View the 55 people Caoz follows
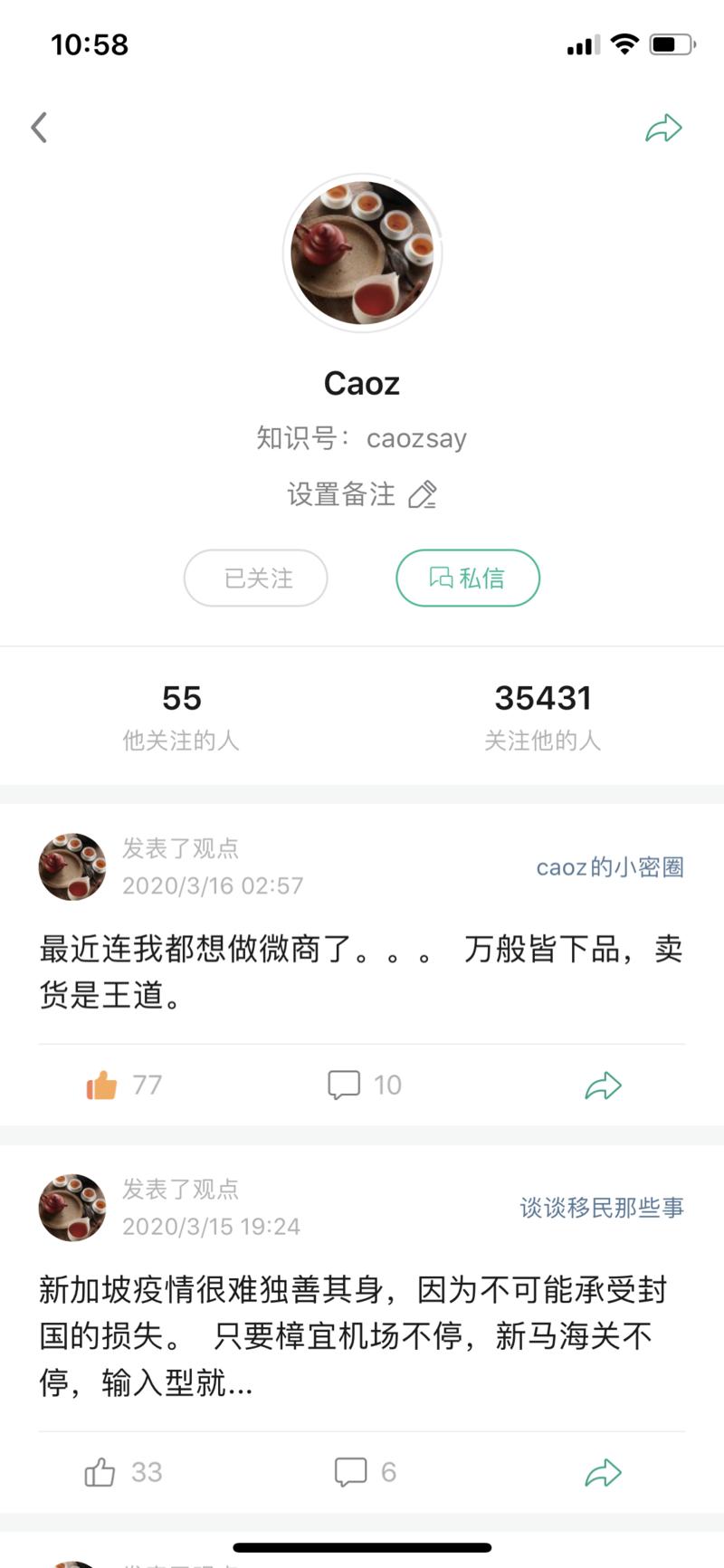This screenshot has width=724, height=1568. click(180, 715)
